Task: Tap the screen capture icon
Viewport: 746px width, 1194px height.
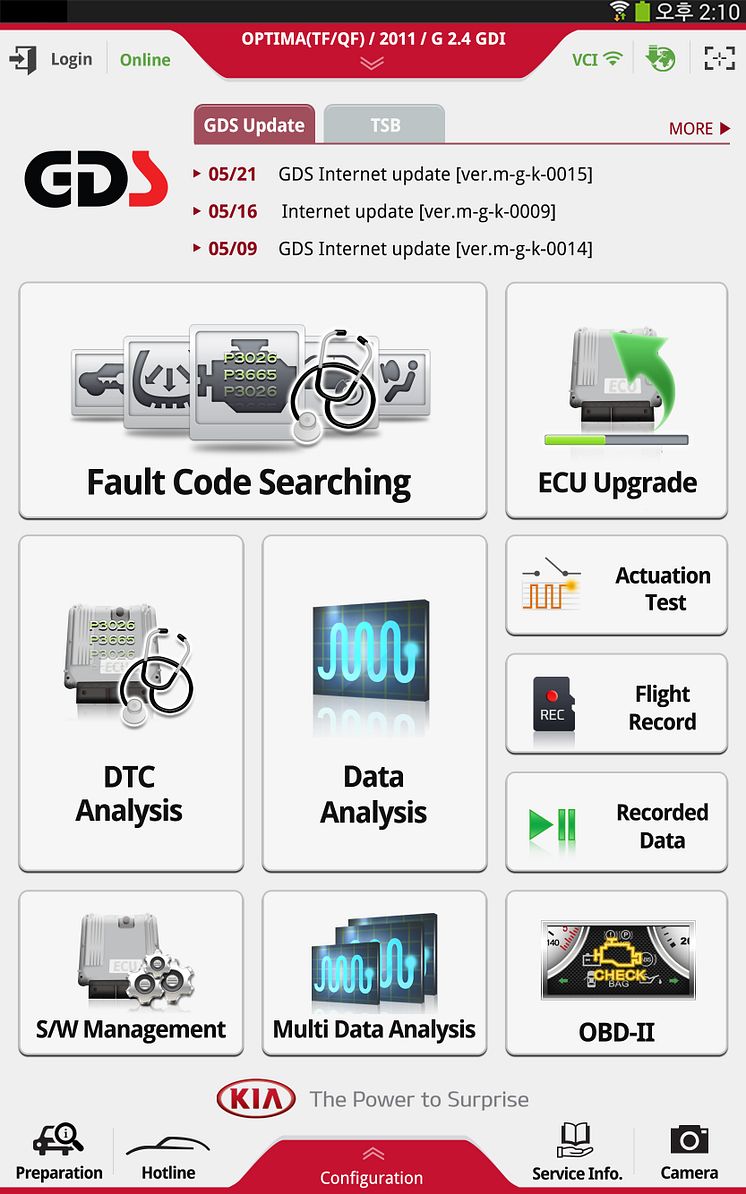Action: click(718, 58)
